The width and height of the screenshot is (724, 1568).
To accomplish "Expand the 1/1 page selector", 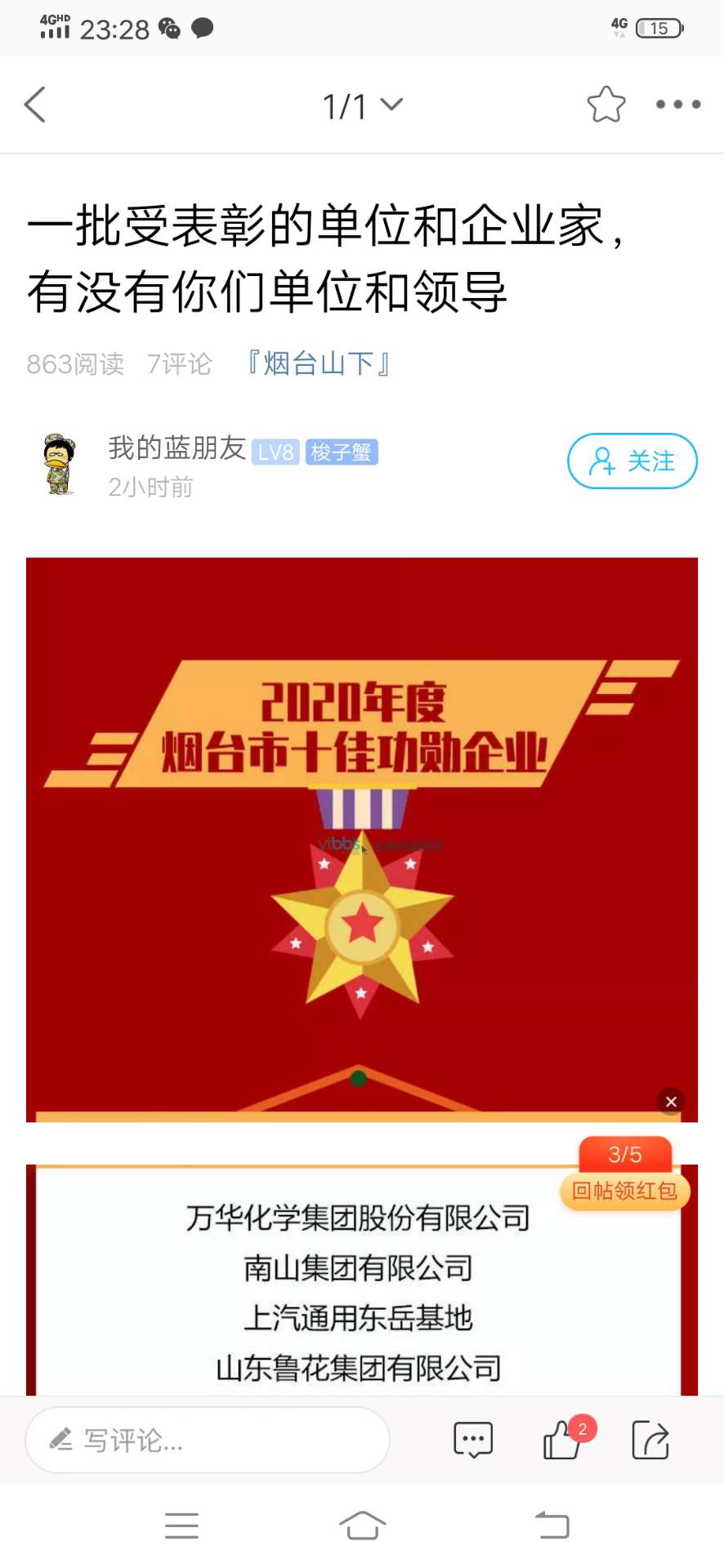I will tap(362, 105).
